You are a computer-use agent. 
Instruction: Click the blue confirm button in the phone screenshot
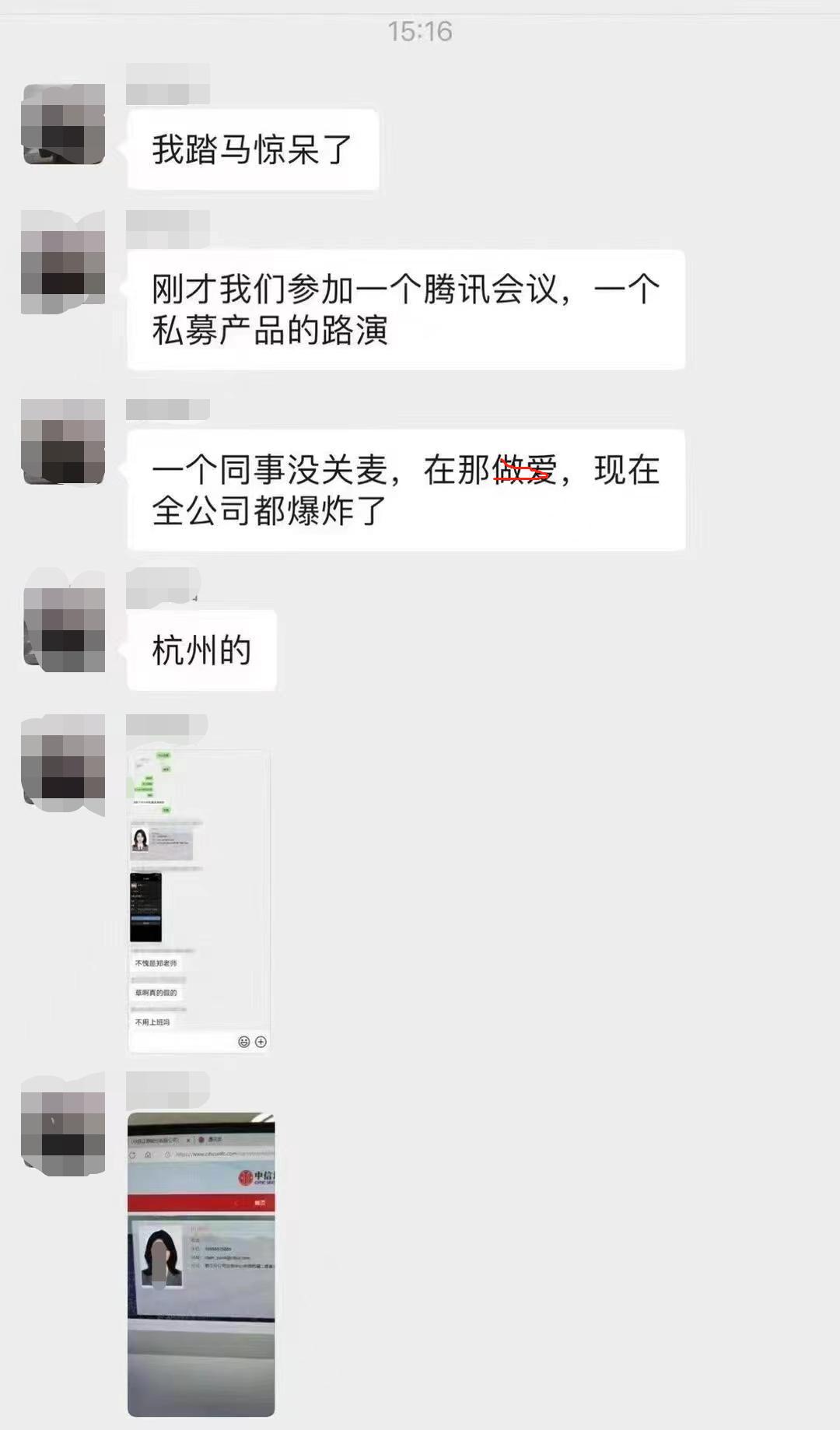click(x=145, y=920)
